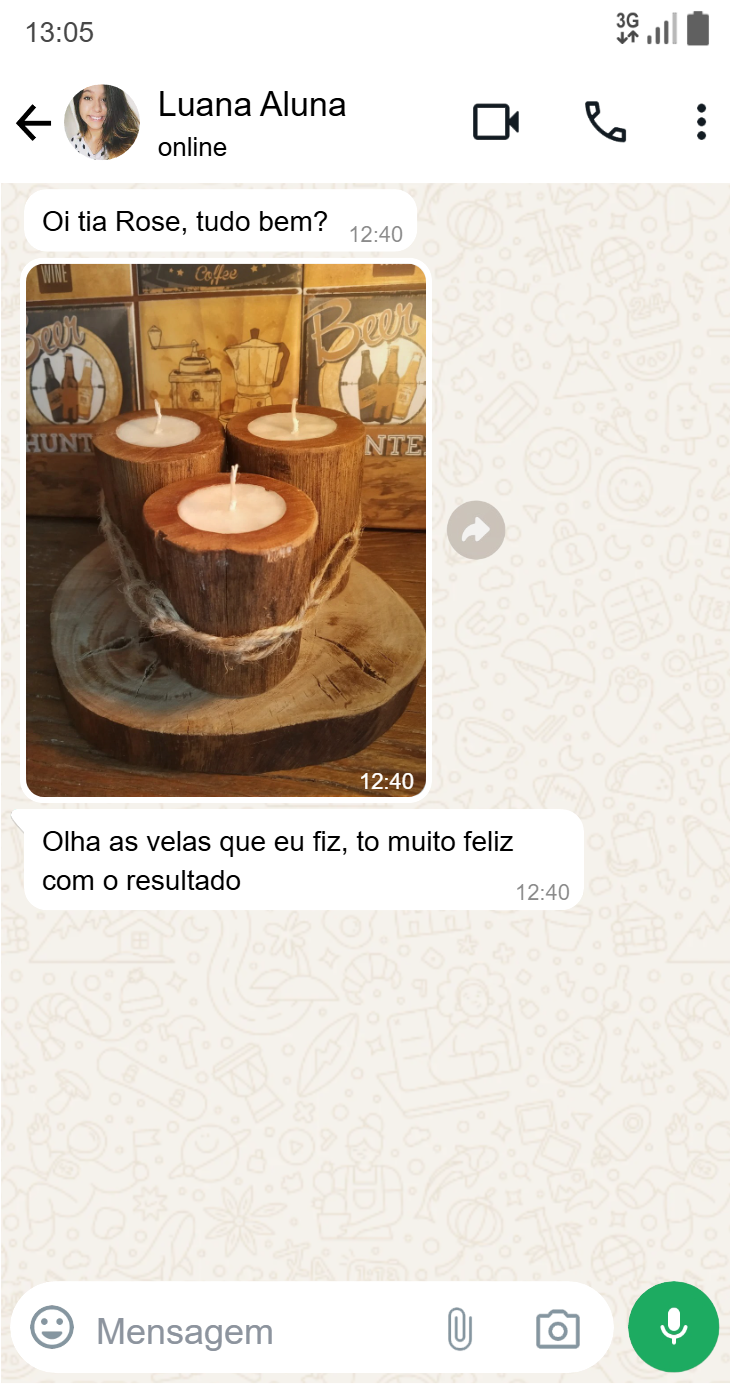Open the more options menu
732x1384 pixels.
coord(701,122)
